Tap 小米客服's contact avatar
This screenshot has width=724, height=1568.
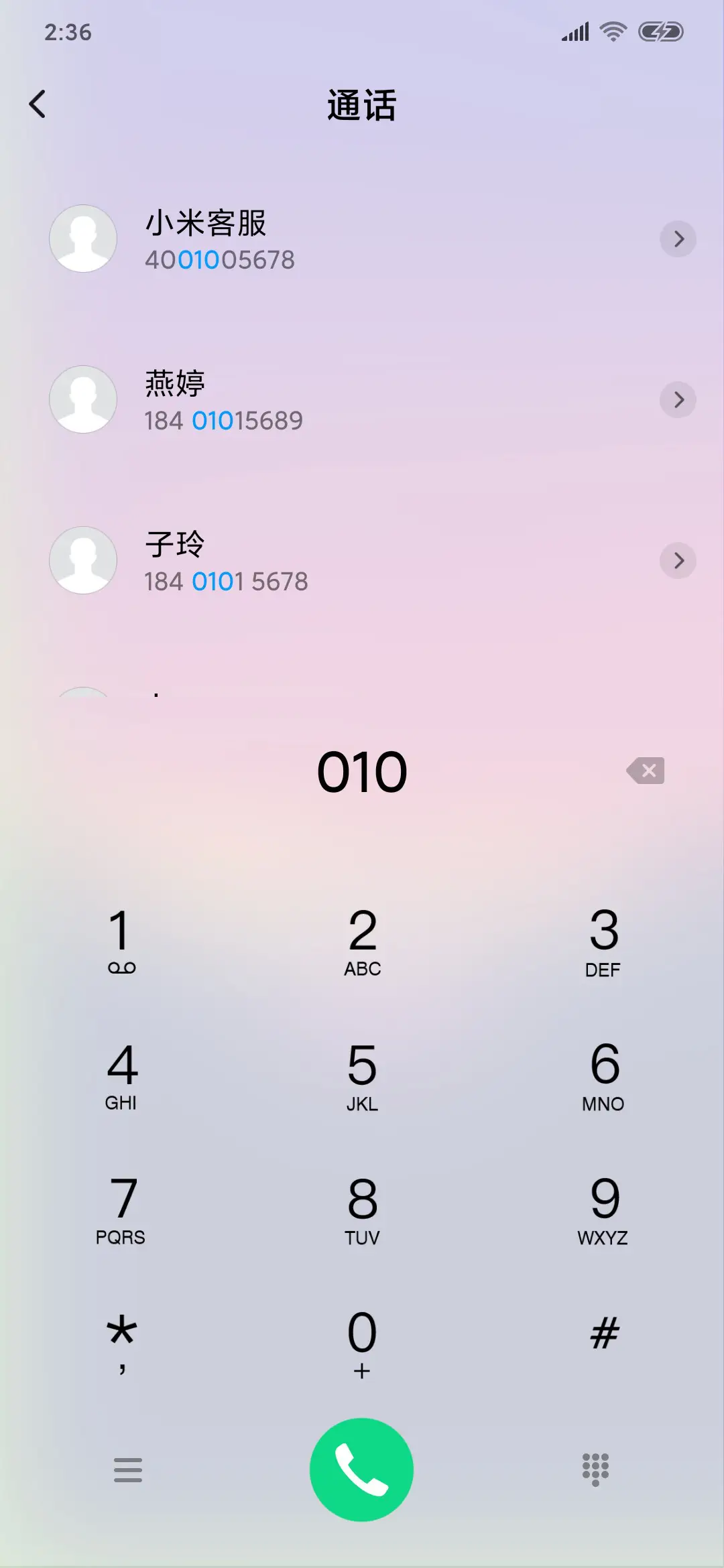coord(83,239)
